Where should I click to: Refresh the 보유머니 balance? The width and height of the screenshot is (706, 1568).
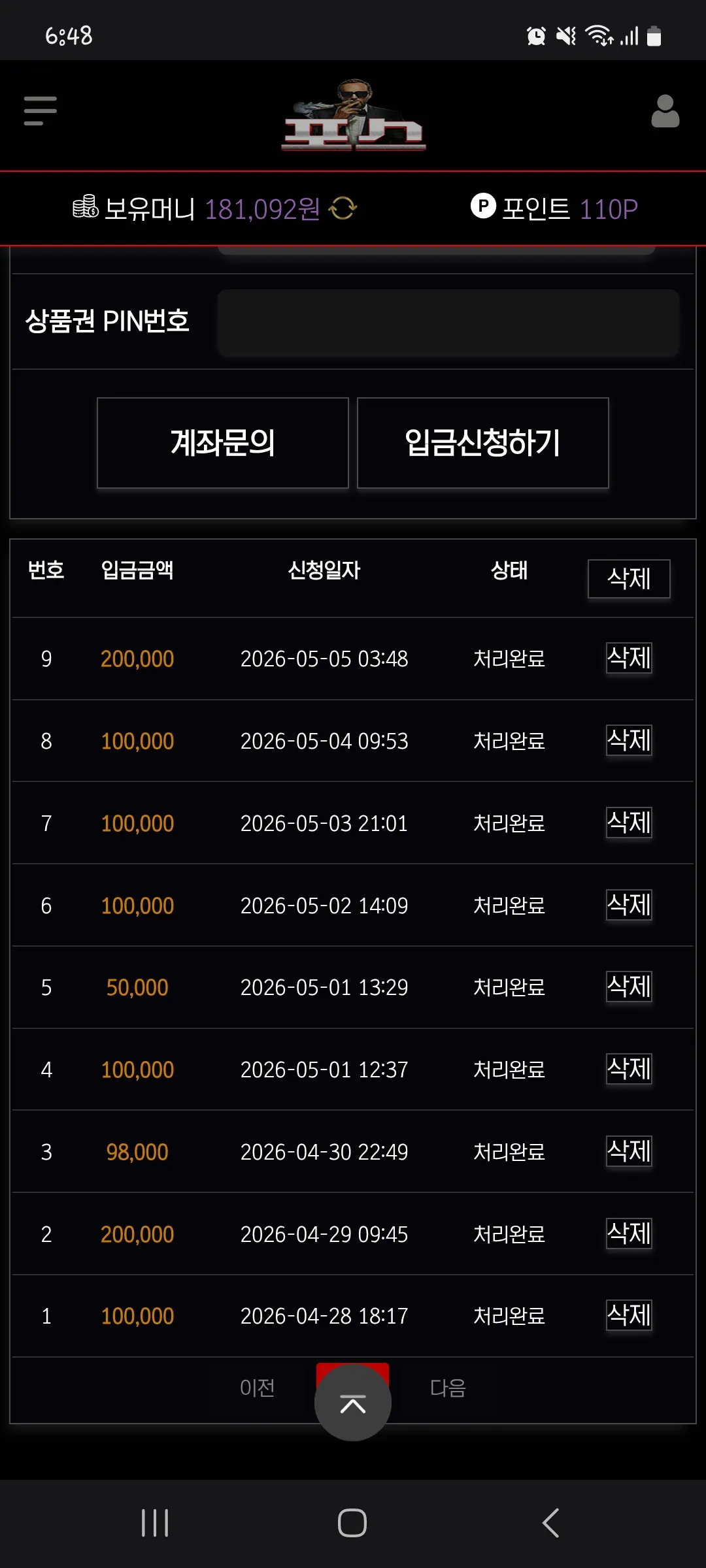(x=343, y=209)
